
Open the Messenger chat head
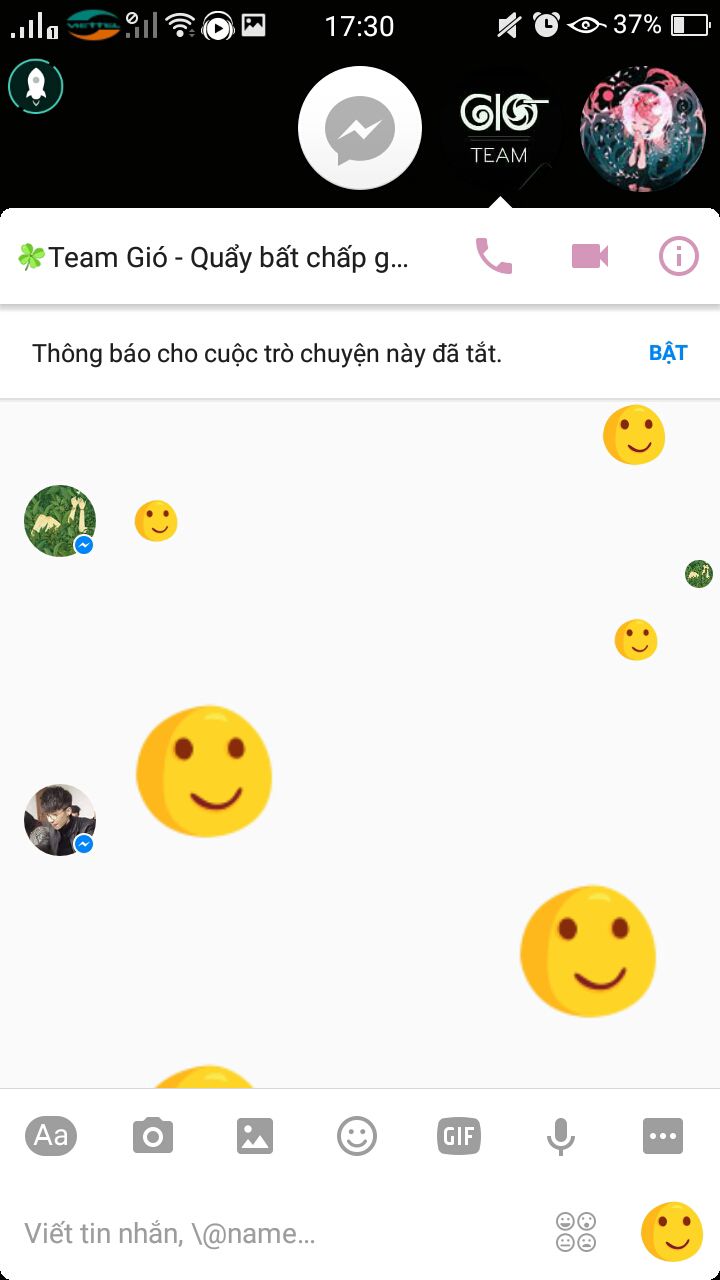click(360, 128)
